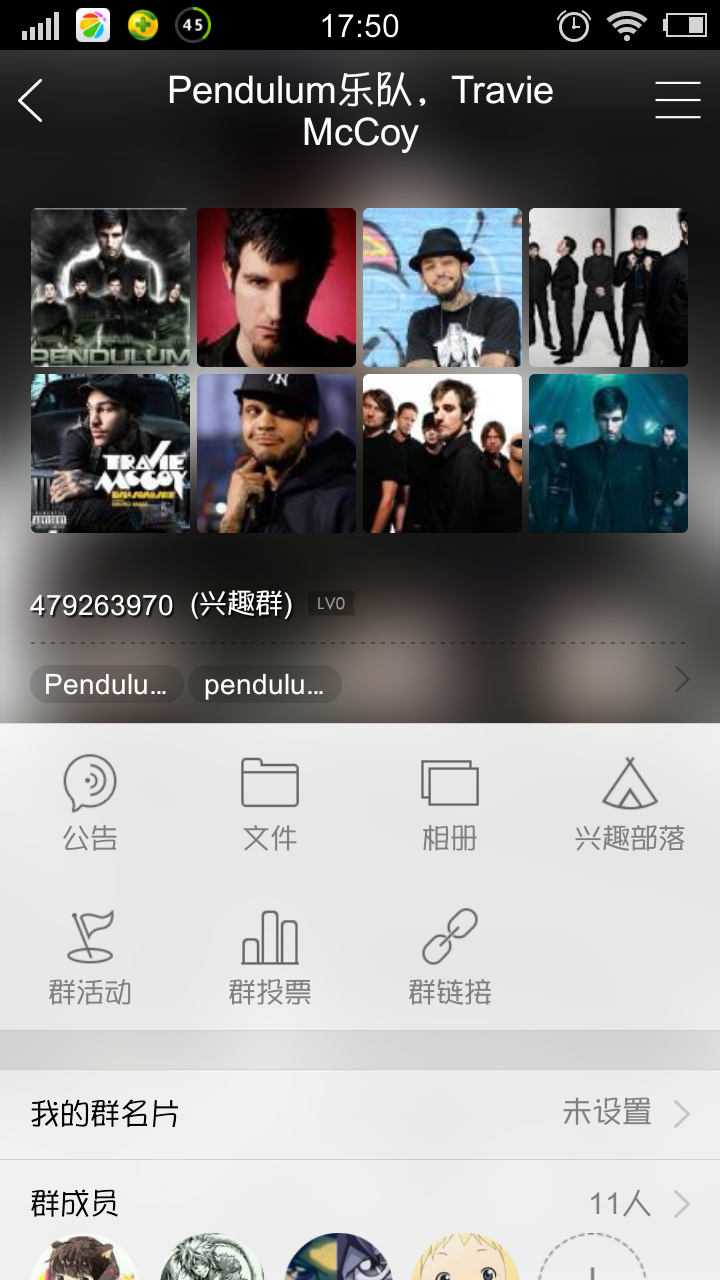
Task: Tap the second pendulu… tag chip
Action: point(265,685)
